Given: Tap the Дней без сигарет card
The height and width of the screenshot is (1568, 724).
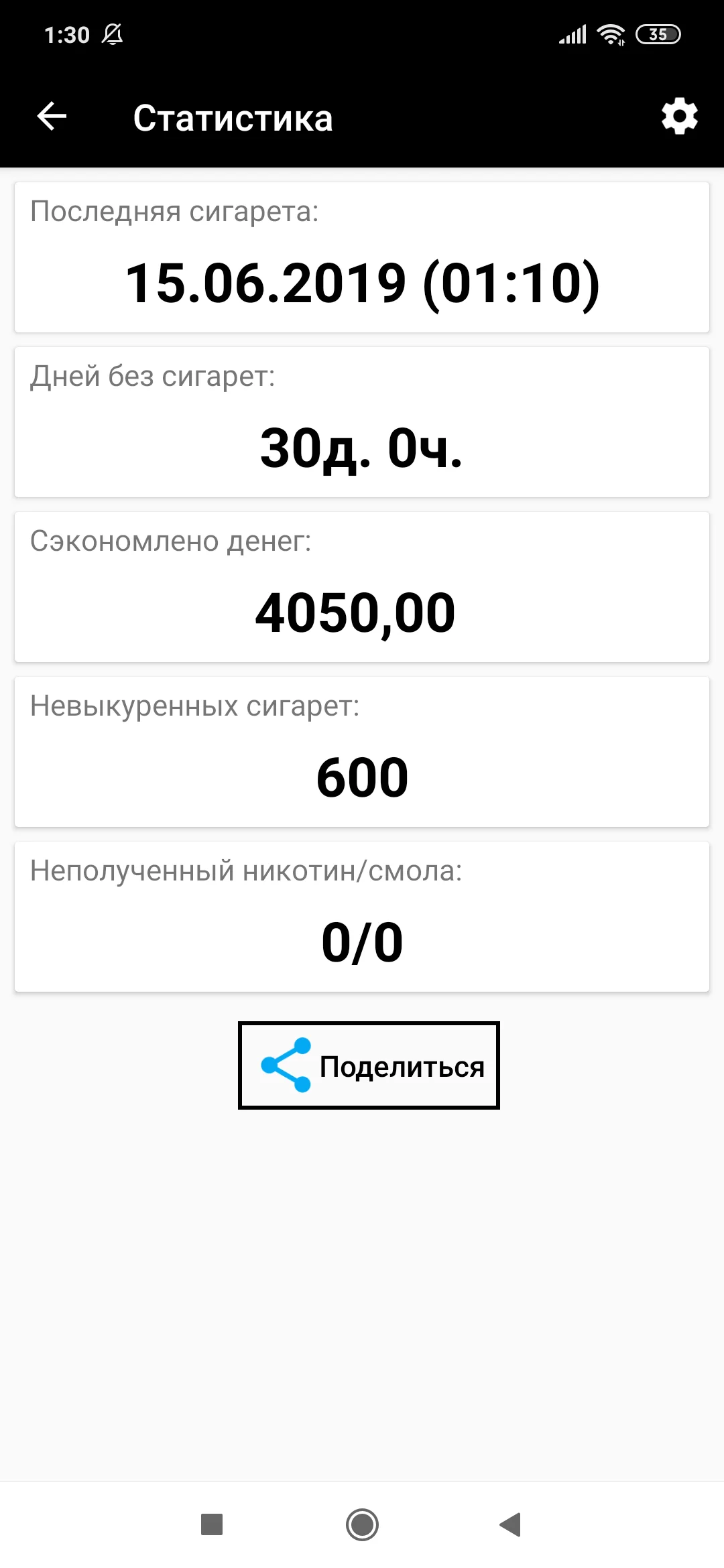Looking at the screenshot, I should pyautogui.click(x=362, y=421).
